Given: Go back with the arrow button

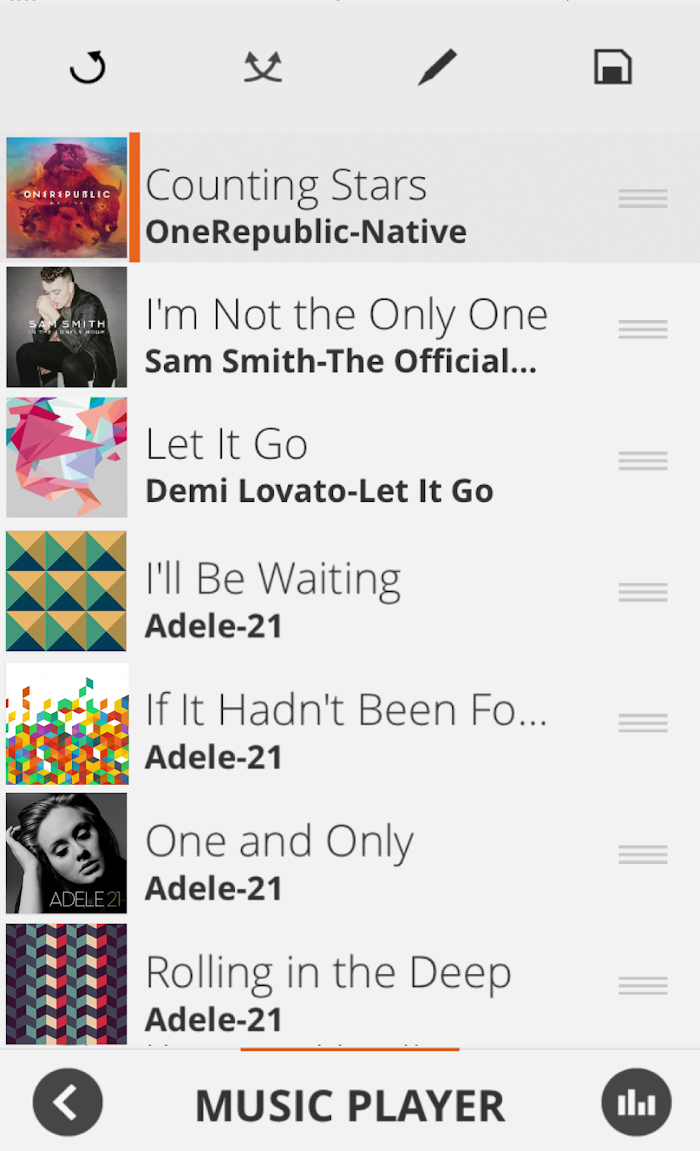Looking at the screenshot, I should coord(68,1102).
